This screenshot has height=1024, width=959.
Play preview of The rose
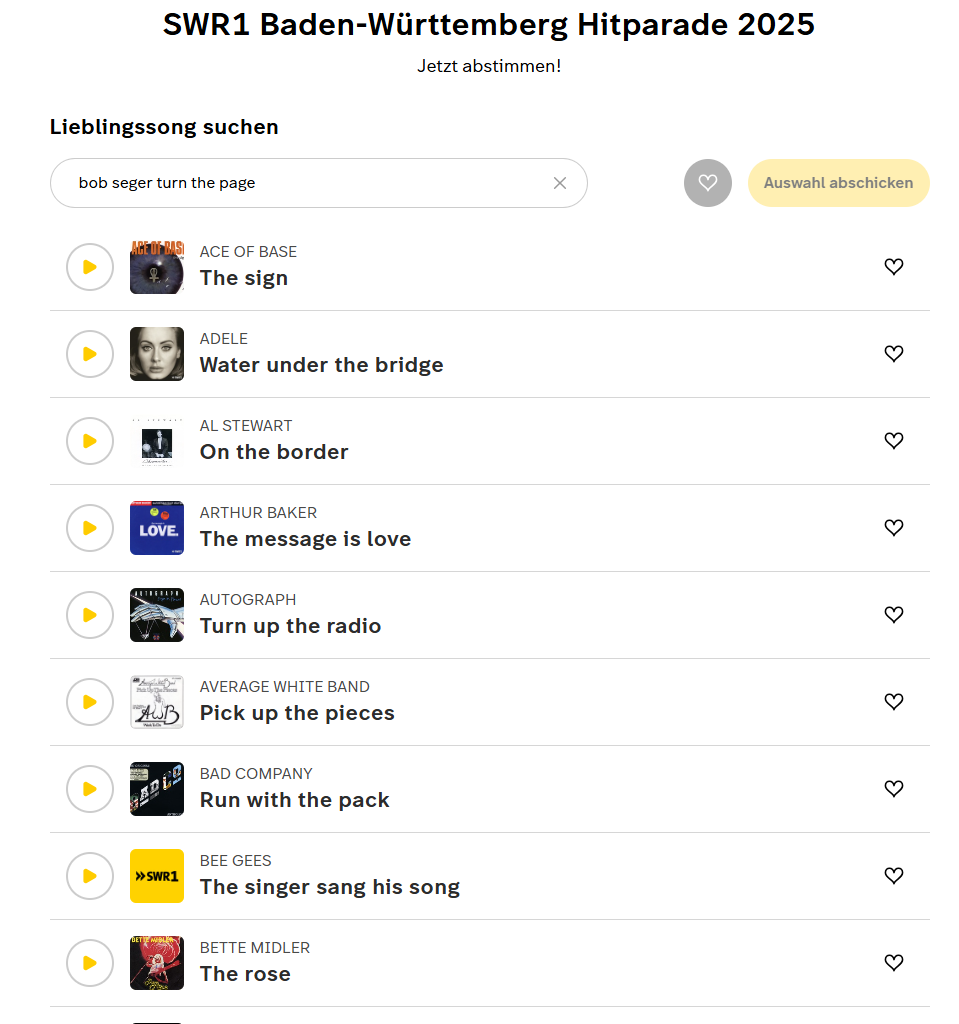[x=90, y=963]
